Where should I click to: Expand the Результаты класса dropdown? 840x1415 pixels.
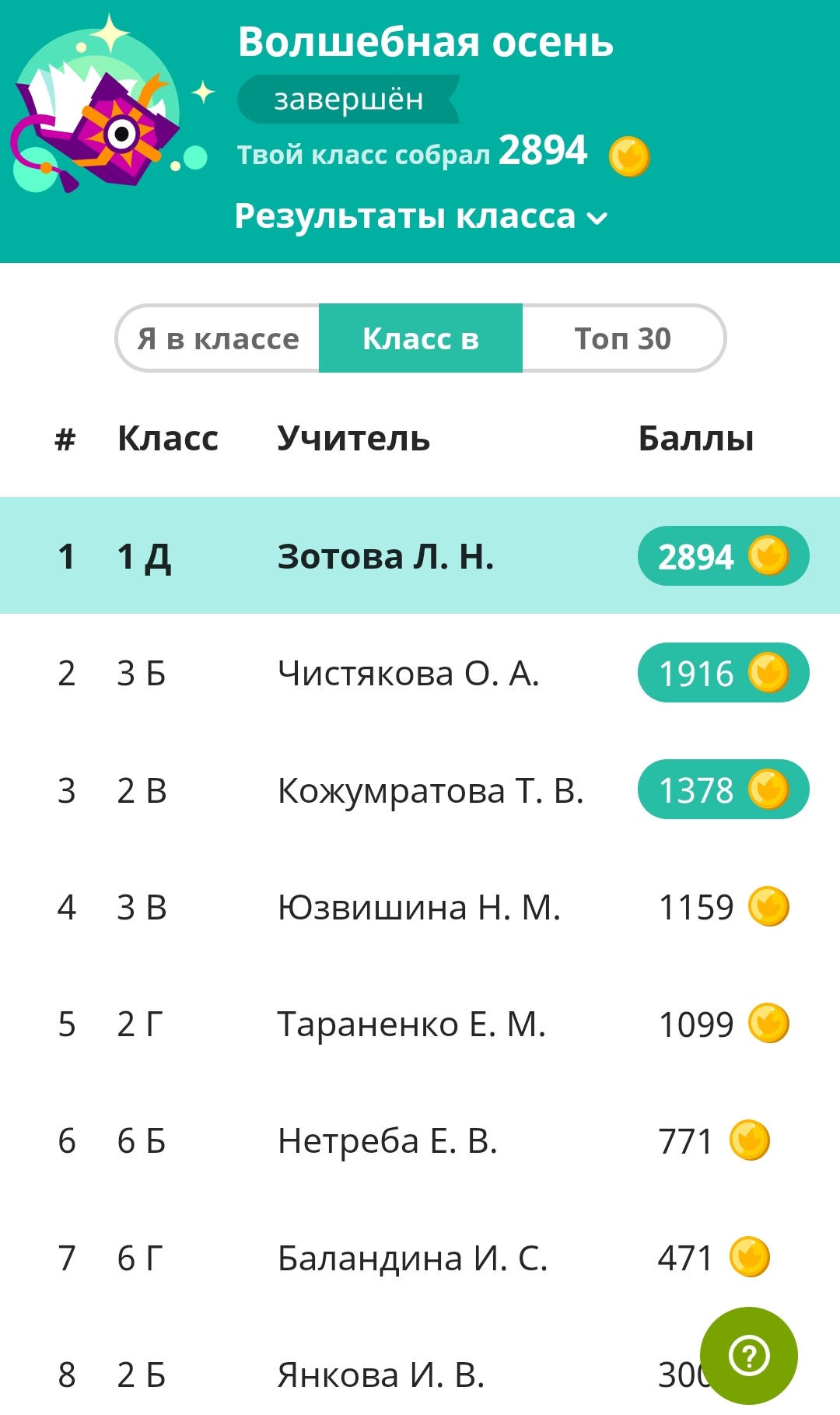(421, 216)
